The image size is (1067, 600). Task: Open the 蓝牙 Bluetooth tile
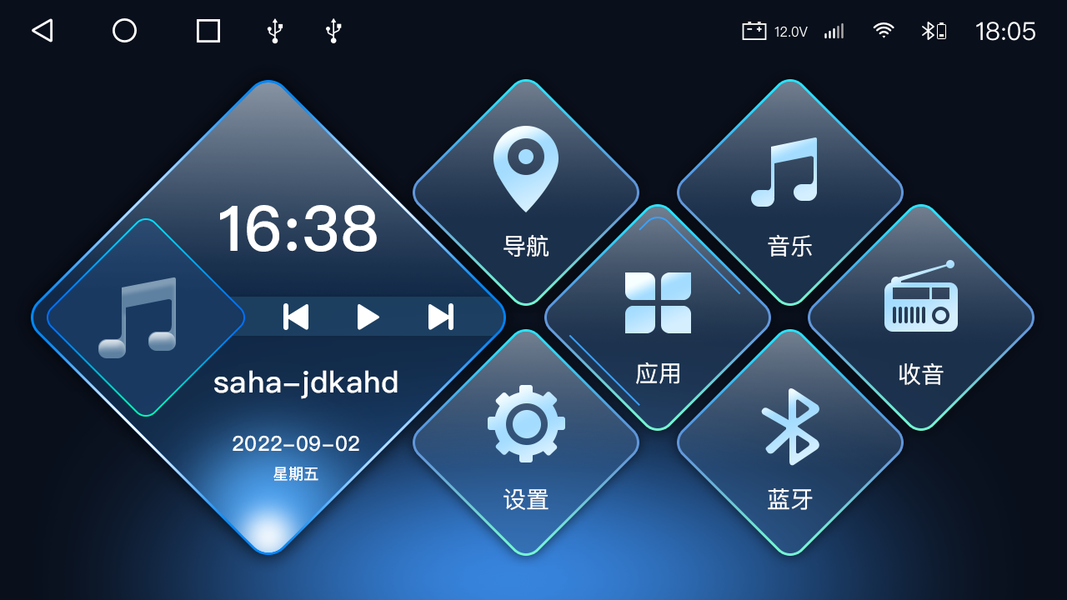(789, 443)
